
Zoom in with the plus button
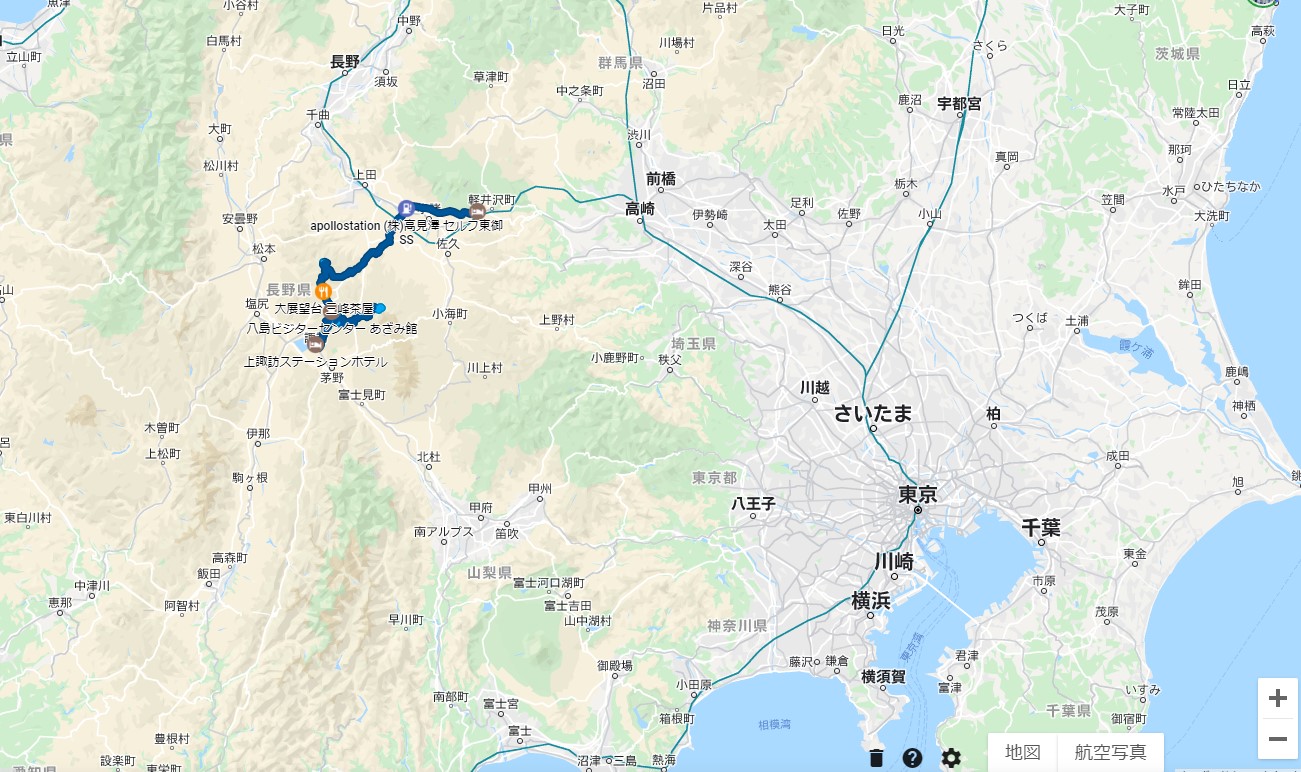1277,698
